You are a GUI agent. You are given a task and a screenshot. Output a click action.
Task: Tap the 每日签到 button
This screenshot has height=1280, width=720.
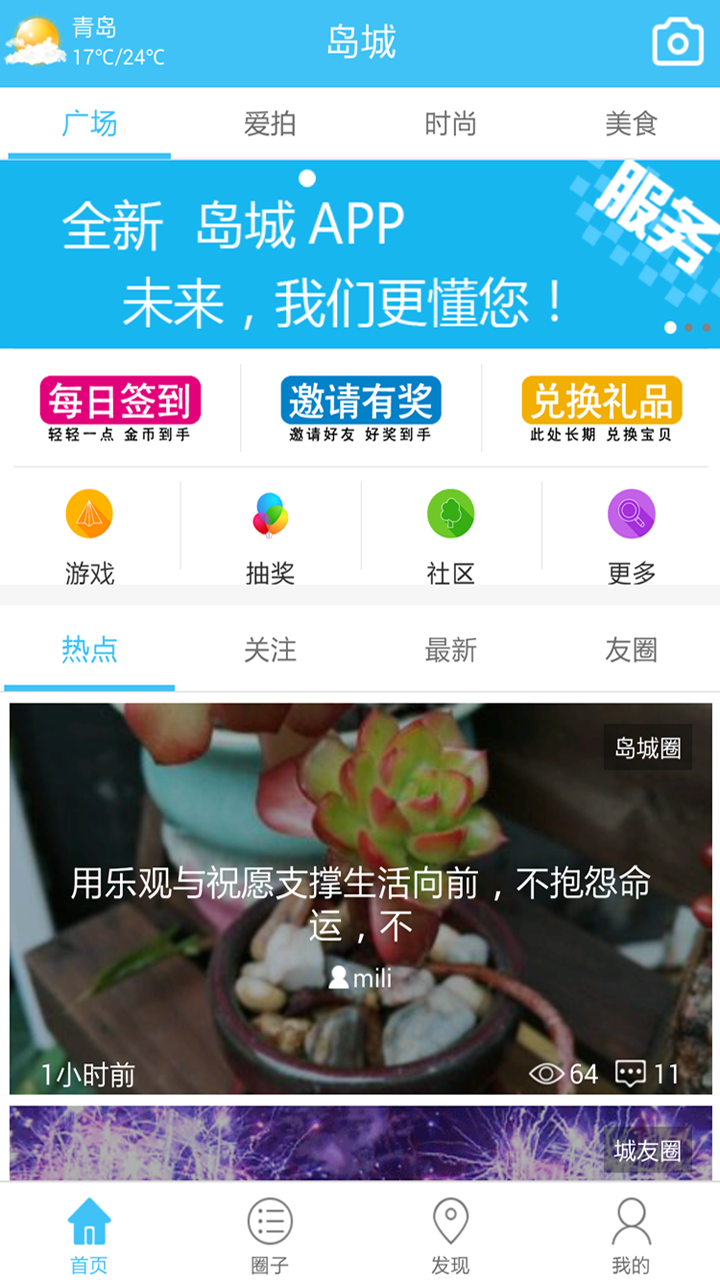[x=120, y=408]
